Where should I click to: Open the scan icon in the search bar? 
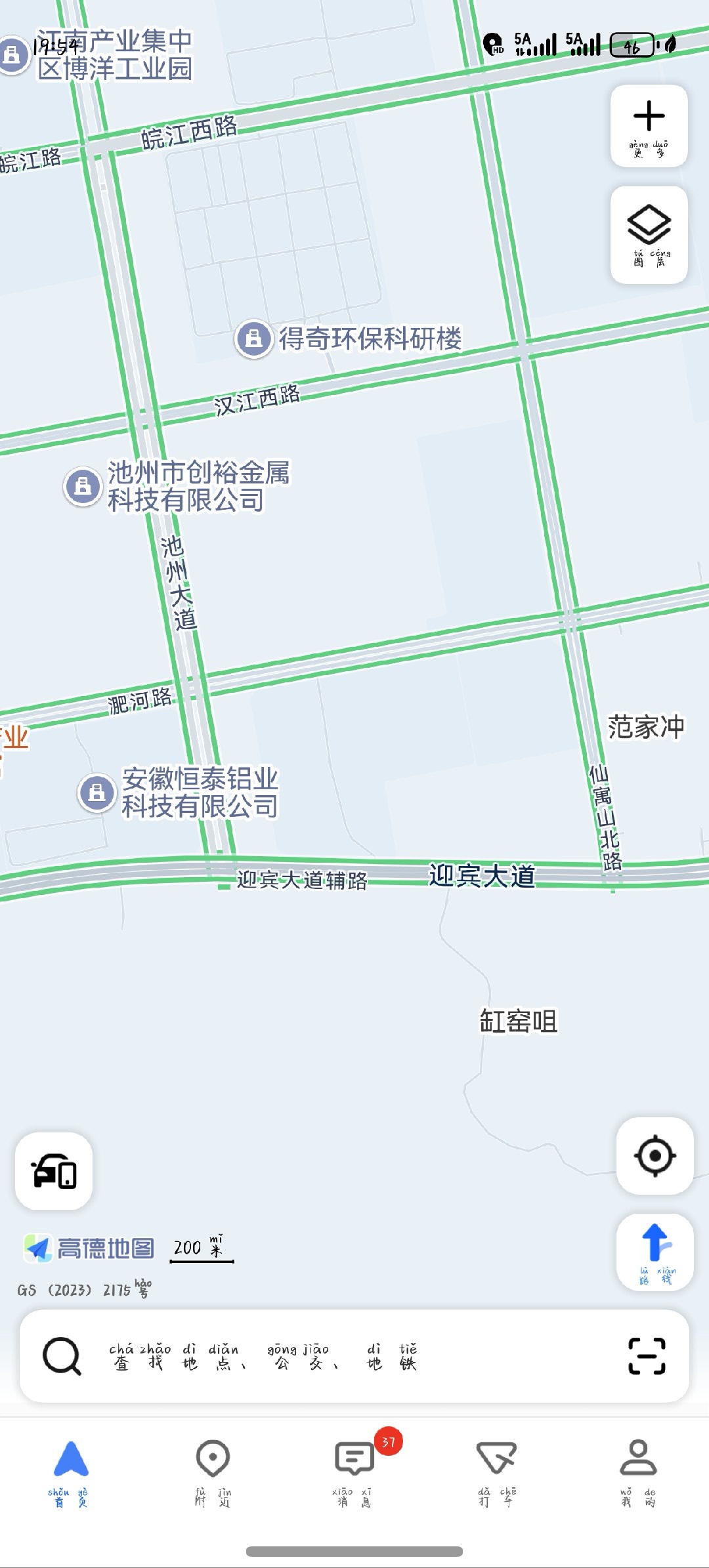tap(647, 1356)
